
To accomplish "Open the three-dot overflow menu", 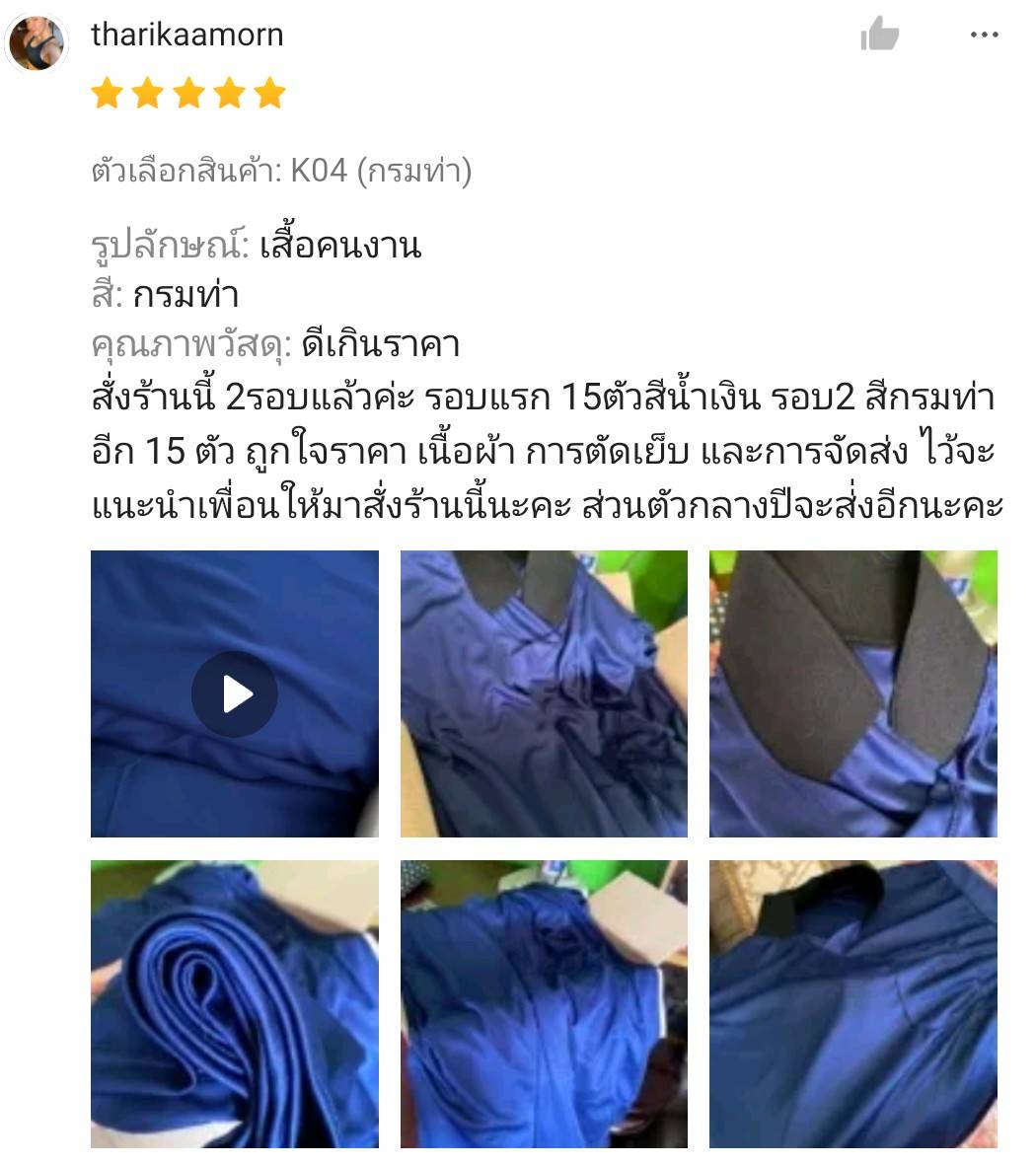I will coord(984,35).
